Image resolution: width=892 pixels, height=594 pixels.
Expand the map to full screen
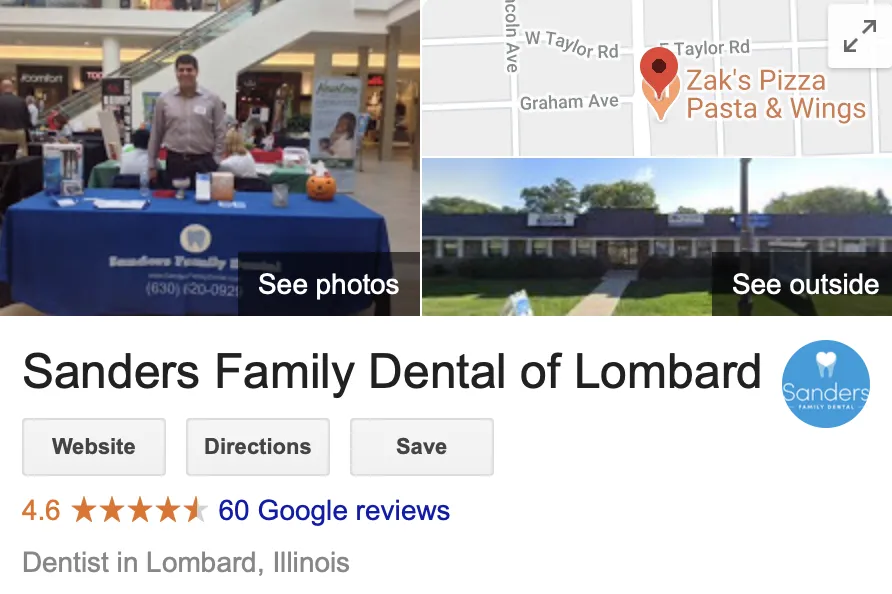[x=860, y=36]
